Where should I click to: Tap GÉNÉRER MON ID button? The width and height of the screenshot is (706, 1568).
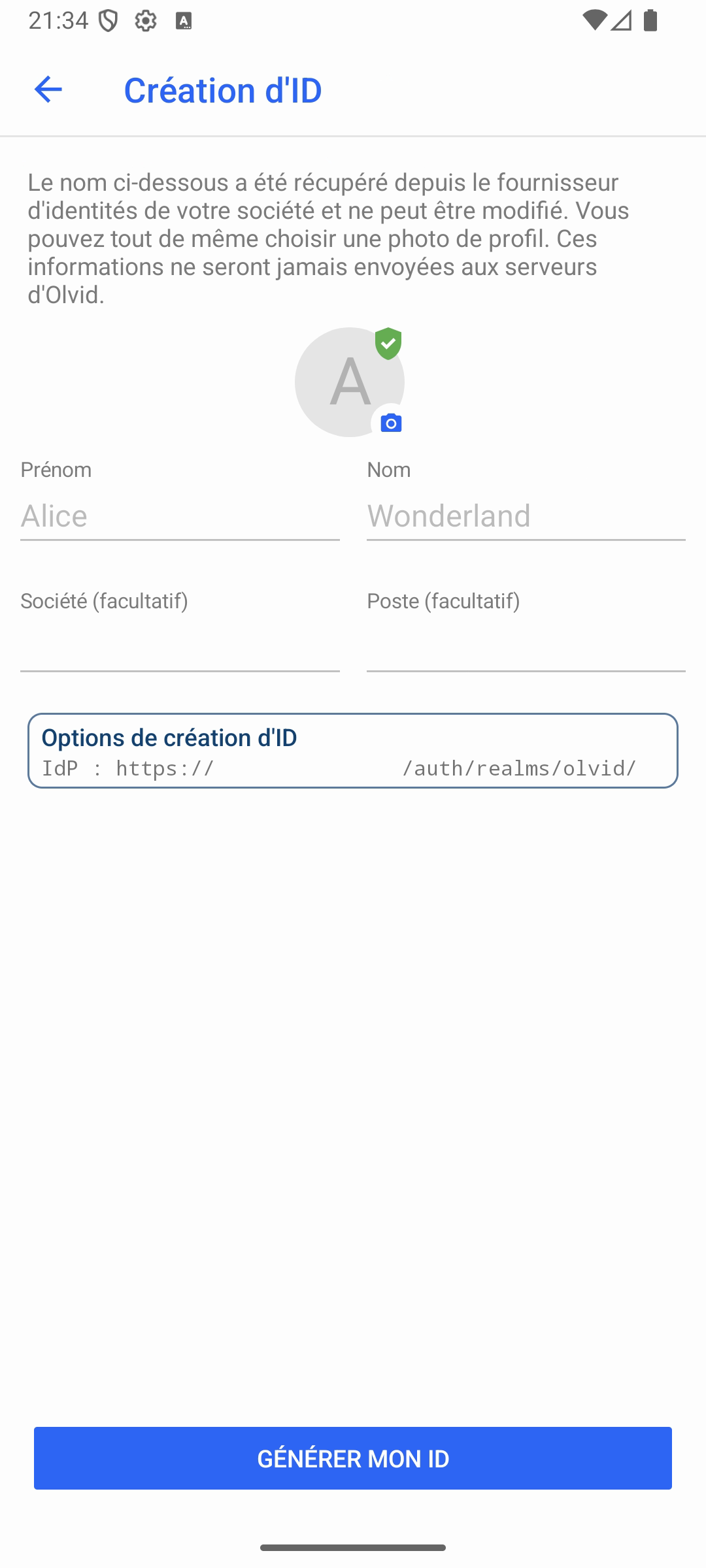[x=353, y=1458]
